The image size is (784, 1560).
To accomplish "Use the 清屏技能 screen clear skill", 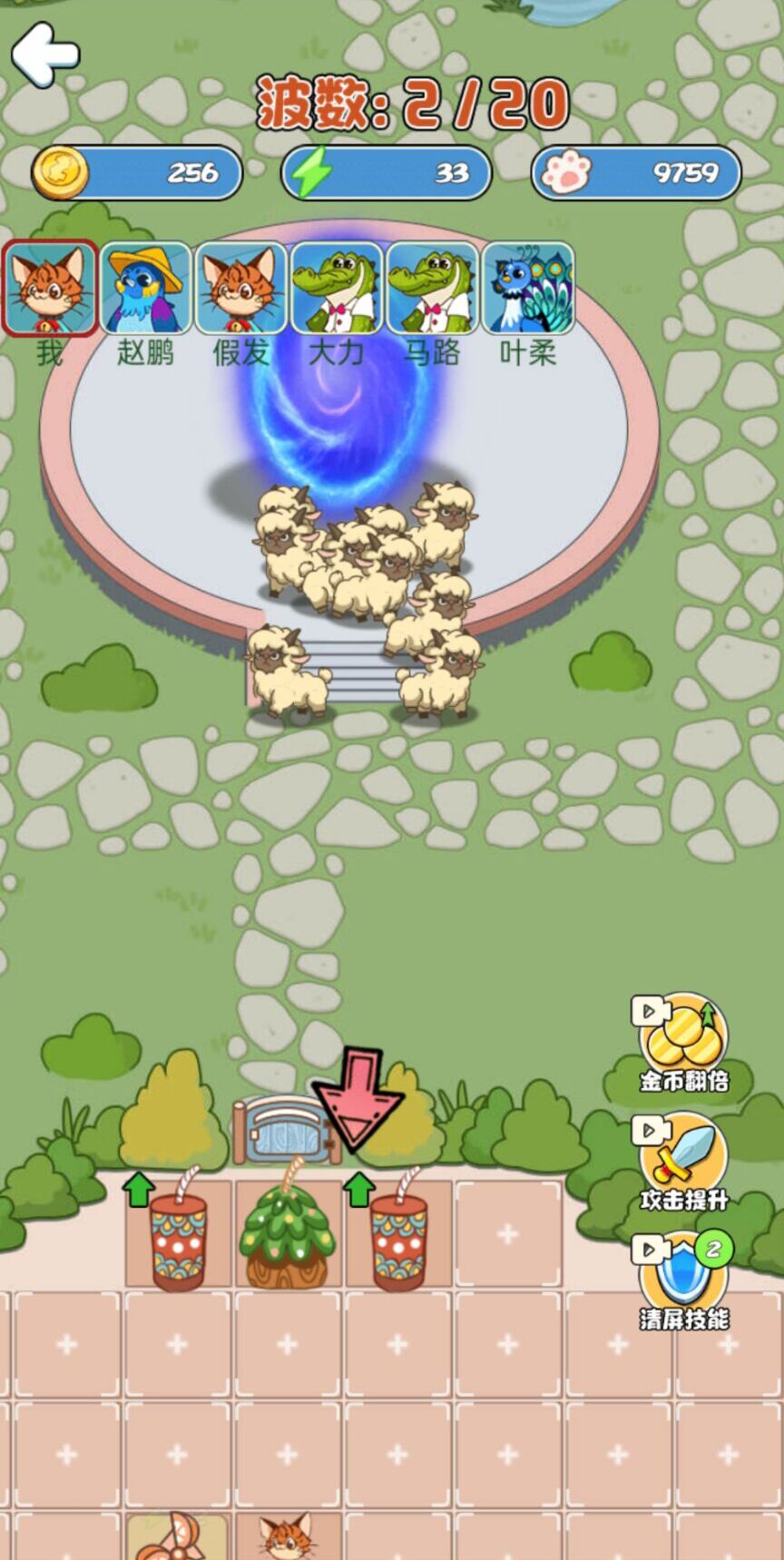I will [x=684, y=1280].
